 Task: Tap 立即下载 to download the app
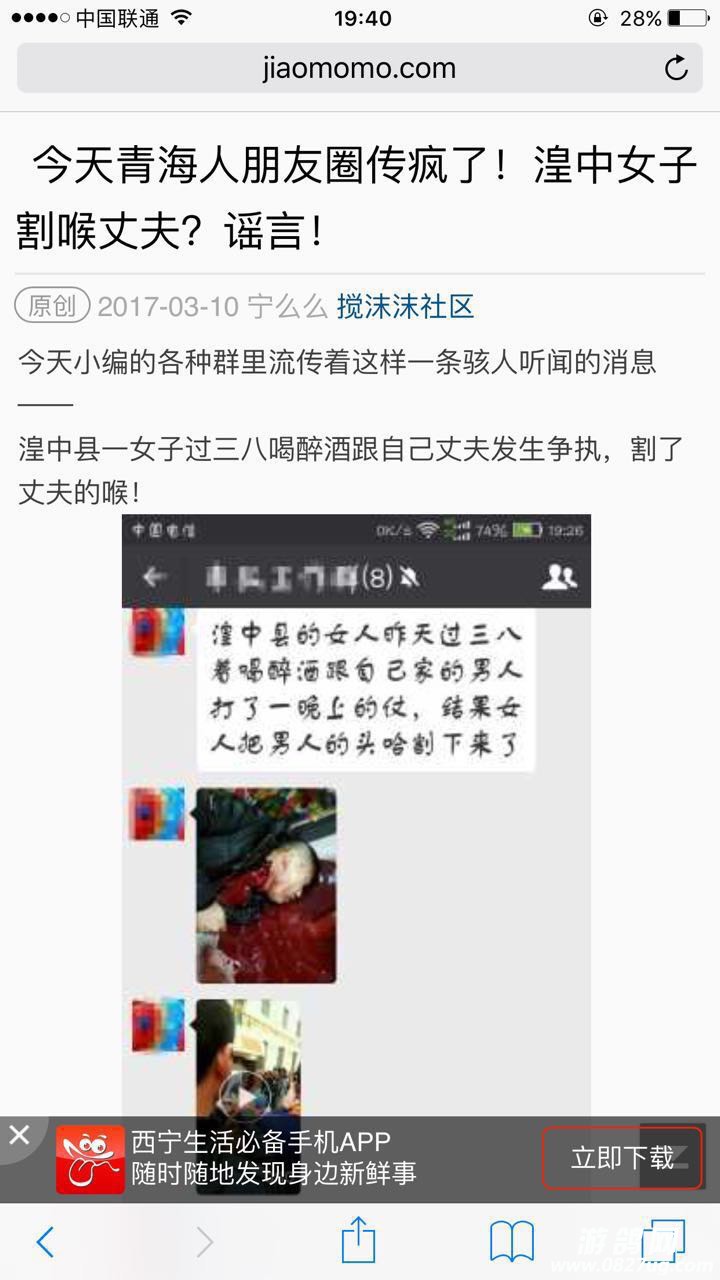click(x=622, y=1158)
